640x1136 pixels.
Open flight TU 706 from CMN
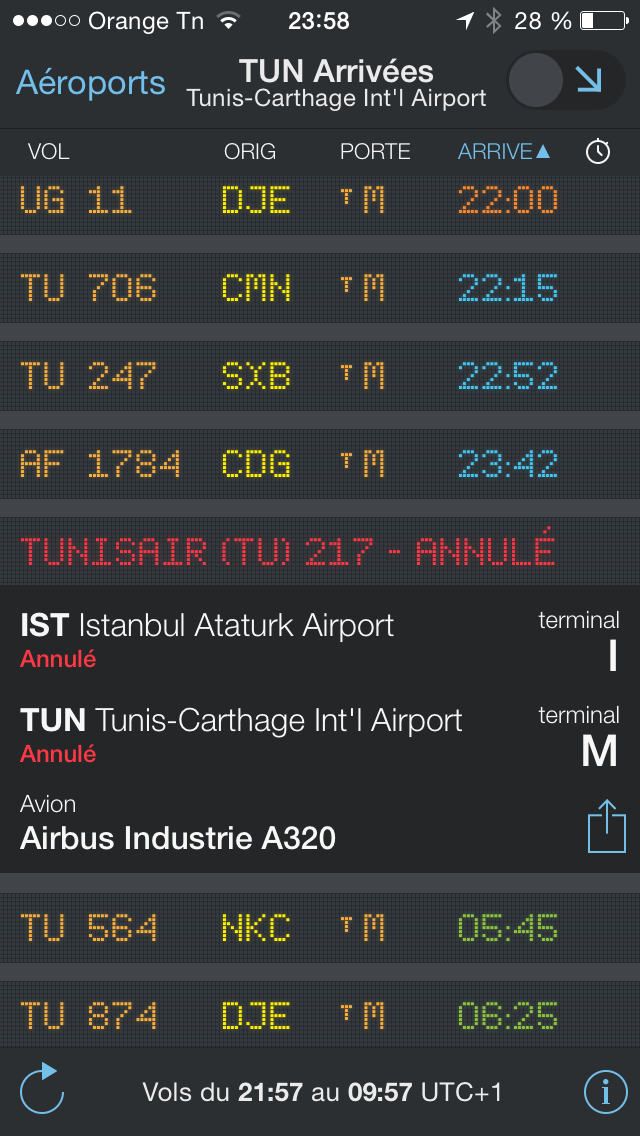(x=320, y=289)
